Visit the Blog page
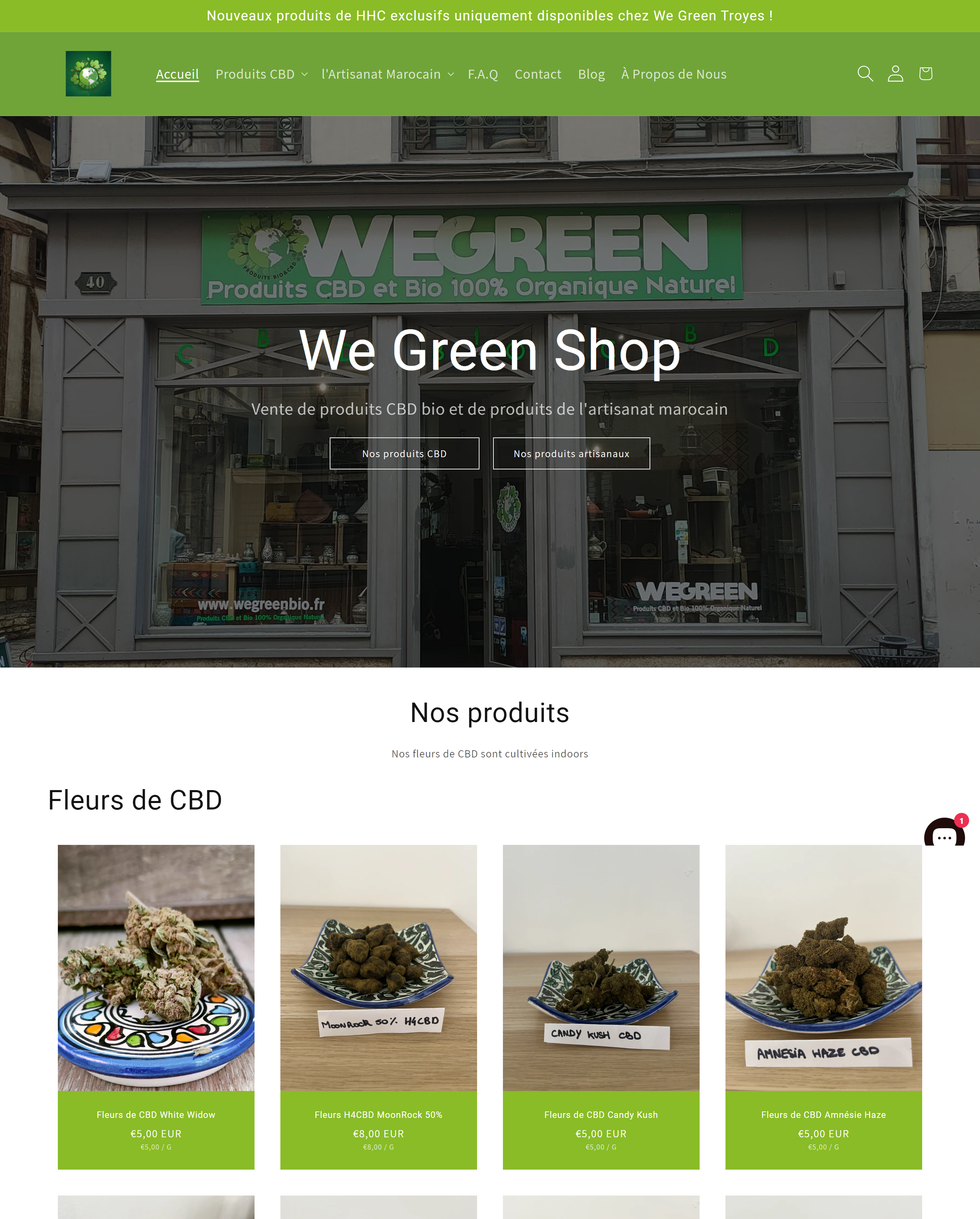Screen dimensions: 980x1219 tap(591, 74)
